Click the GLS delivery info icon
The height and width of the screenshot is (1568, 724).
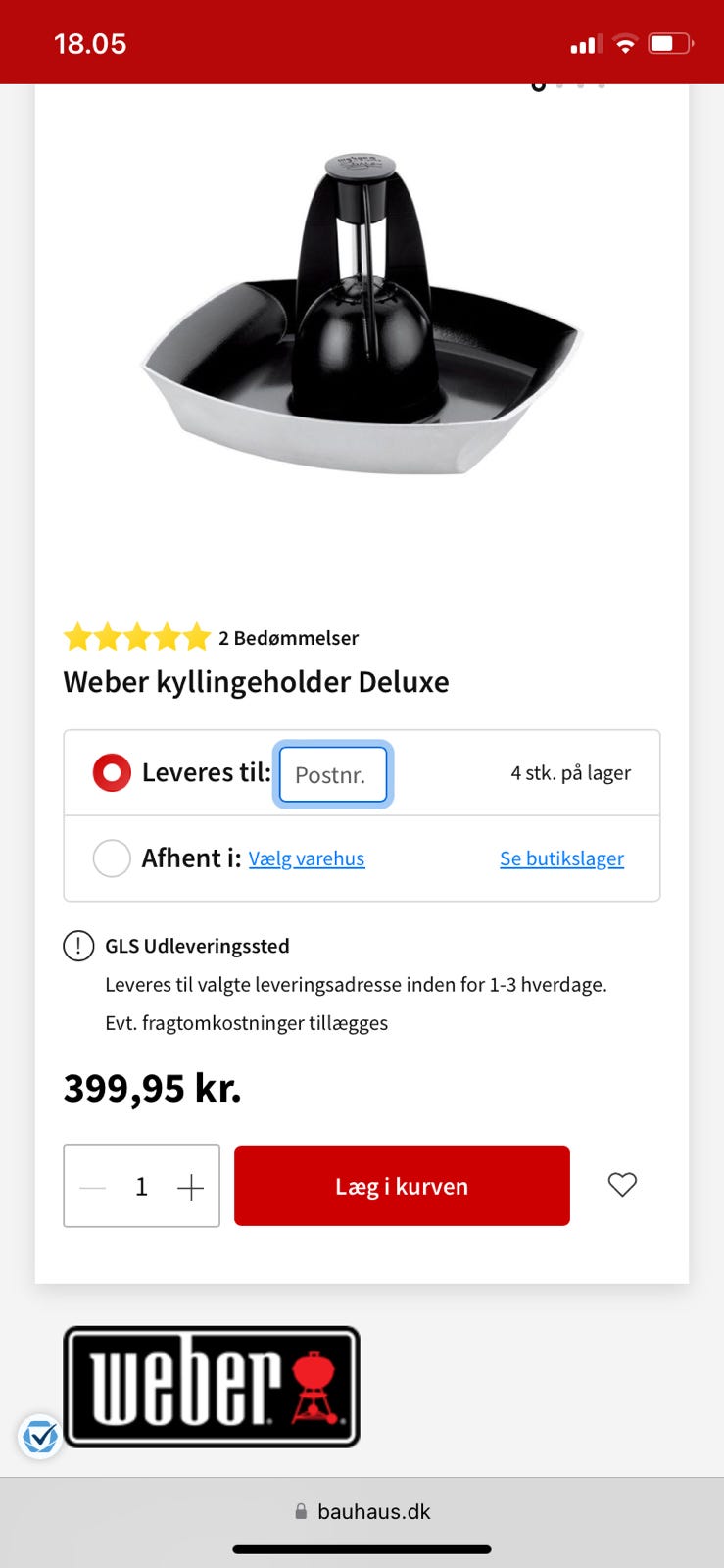pyautogui.click(x=76, y=946)
